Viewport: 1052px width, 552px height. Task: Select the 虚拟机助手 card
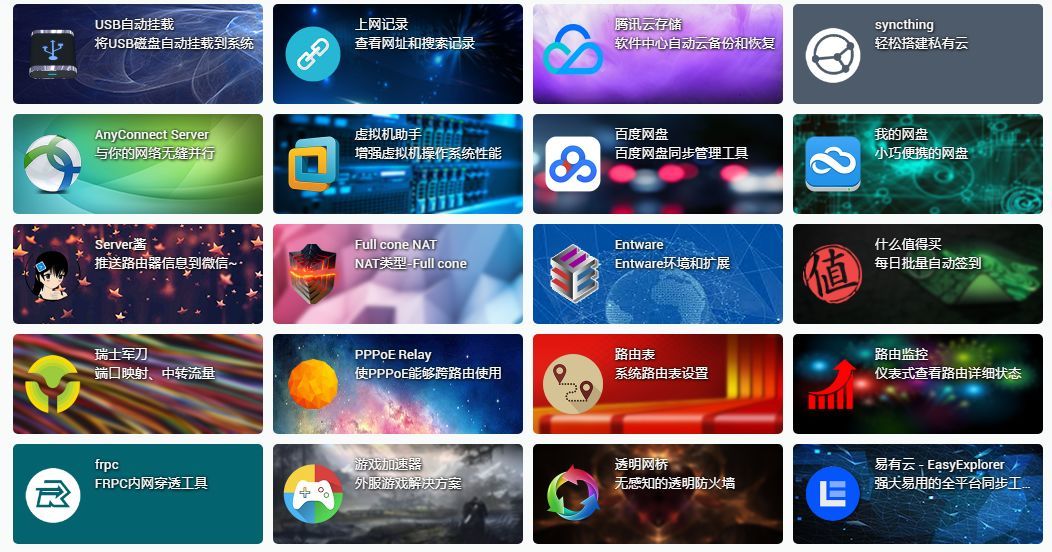pyautogui.click(x=398, y=164)
